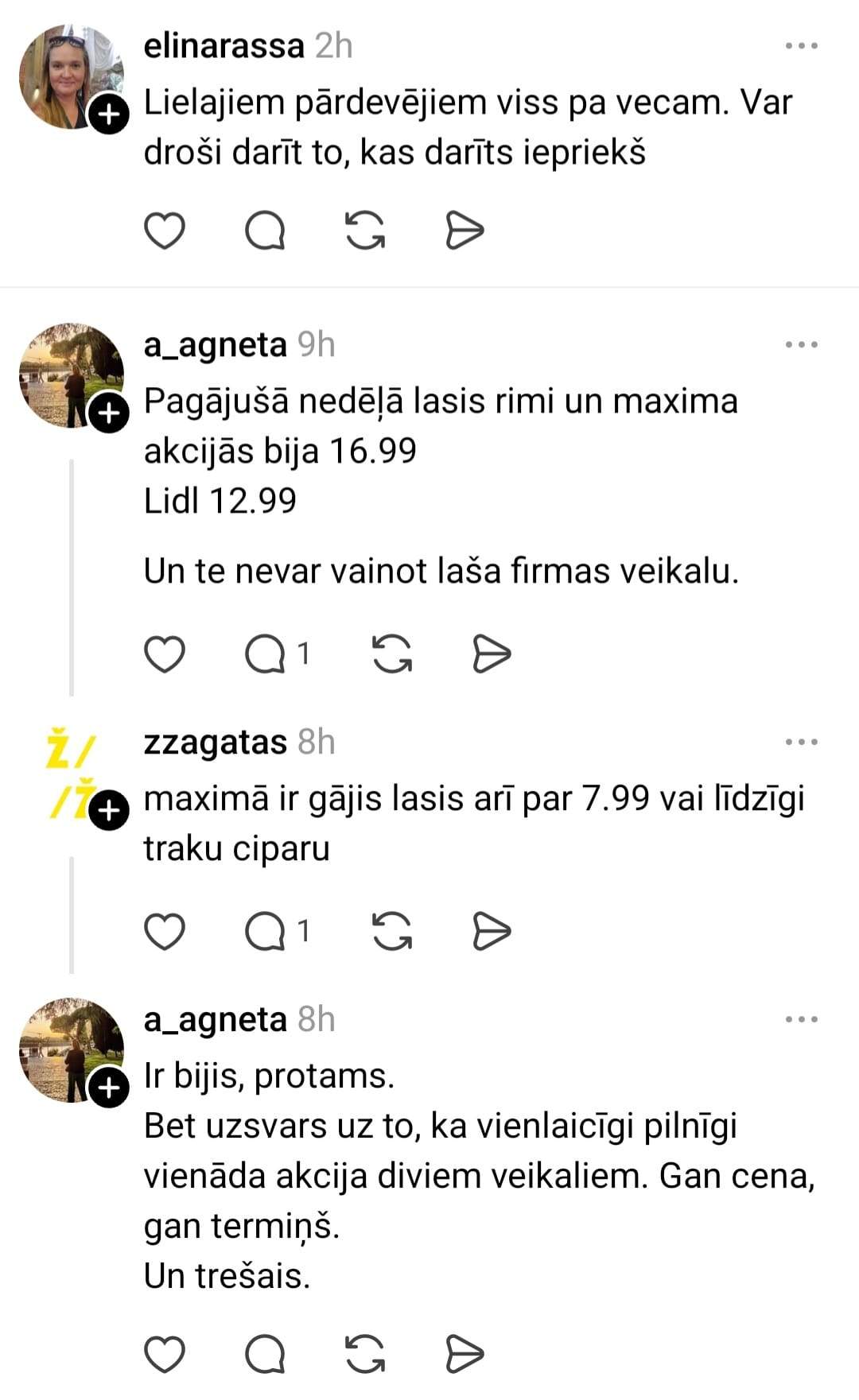Reply to elinarassa's comment
This screenshot has width=859, height=1400.
click(x=265, y=231)
